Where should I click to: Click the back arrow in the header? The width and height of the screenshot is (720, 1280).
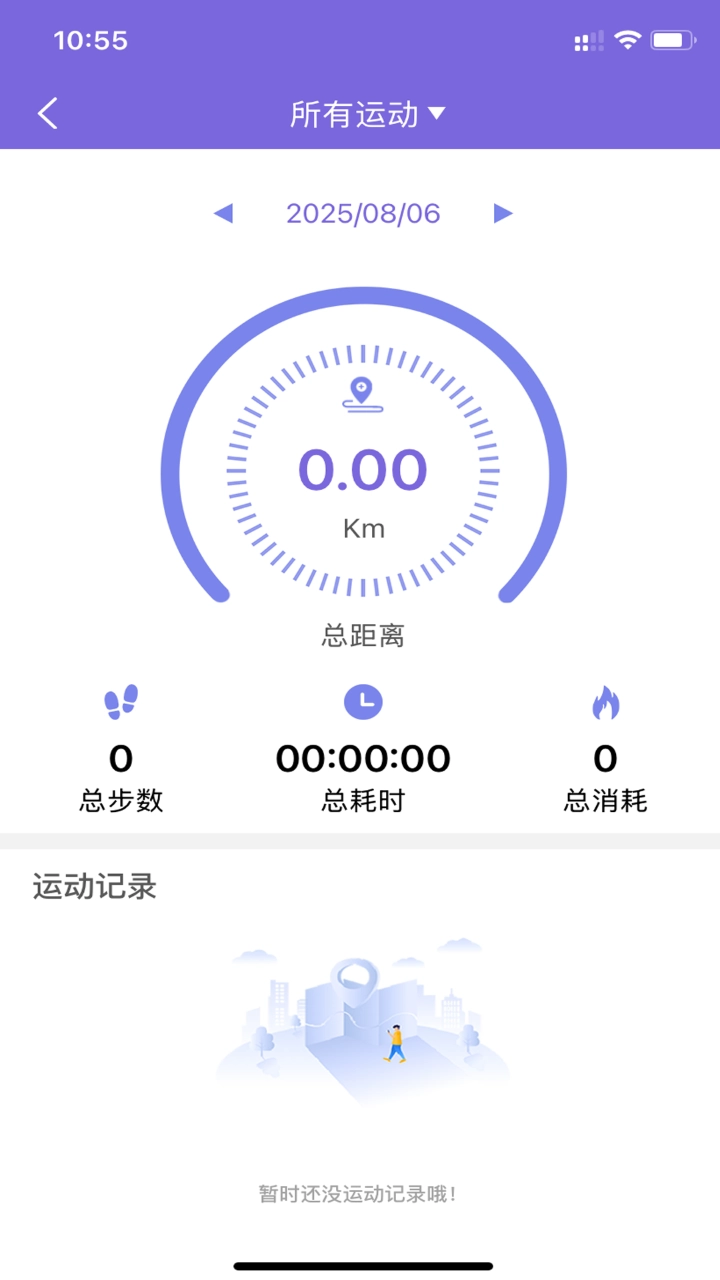tap(47, 113)
